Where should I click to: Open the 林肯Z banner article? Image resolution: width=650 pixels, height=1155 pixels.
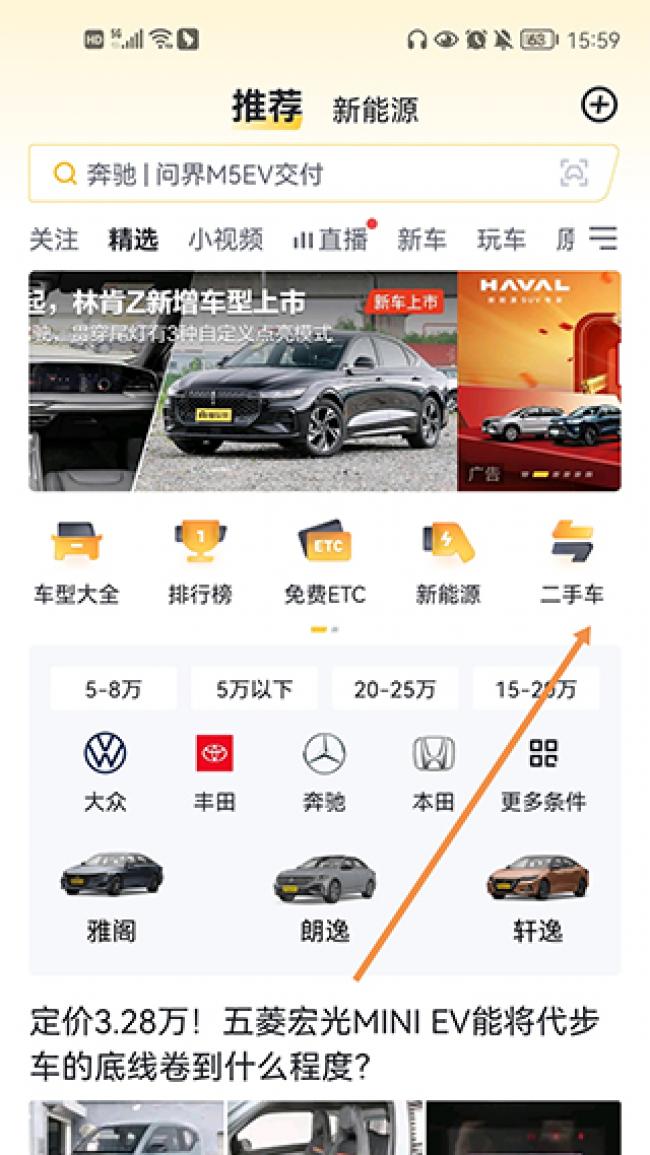pyautogui.click(x=242, y=380)
